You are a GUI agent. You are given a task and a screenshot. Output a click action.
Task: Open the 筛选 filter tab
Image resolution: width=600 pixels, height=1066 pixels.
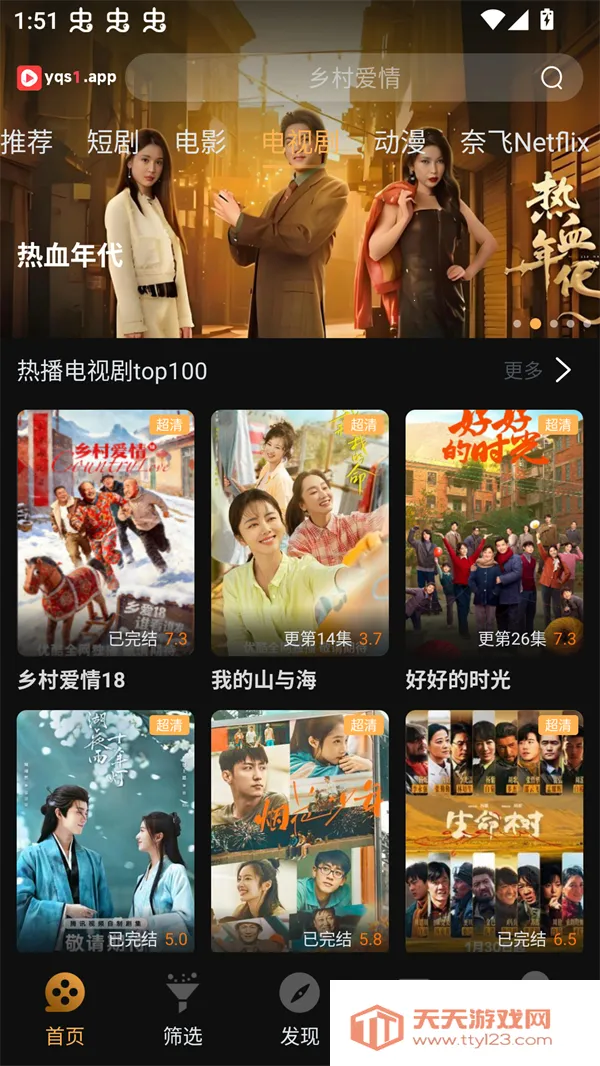(183, 1010)
